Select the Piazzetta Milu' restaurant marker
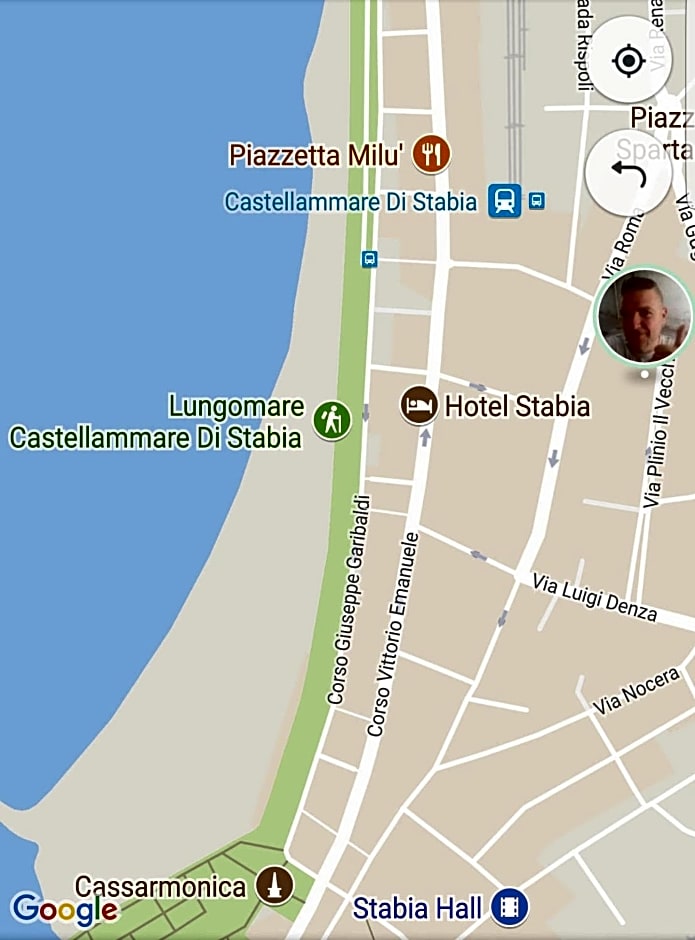This screenshot has height=940, width=695. [432, 154]
